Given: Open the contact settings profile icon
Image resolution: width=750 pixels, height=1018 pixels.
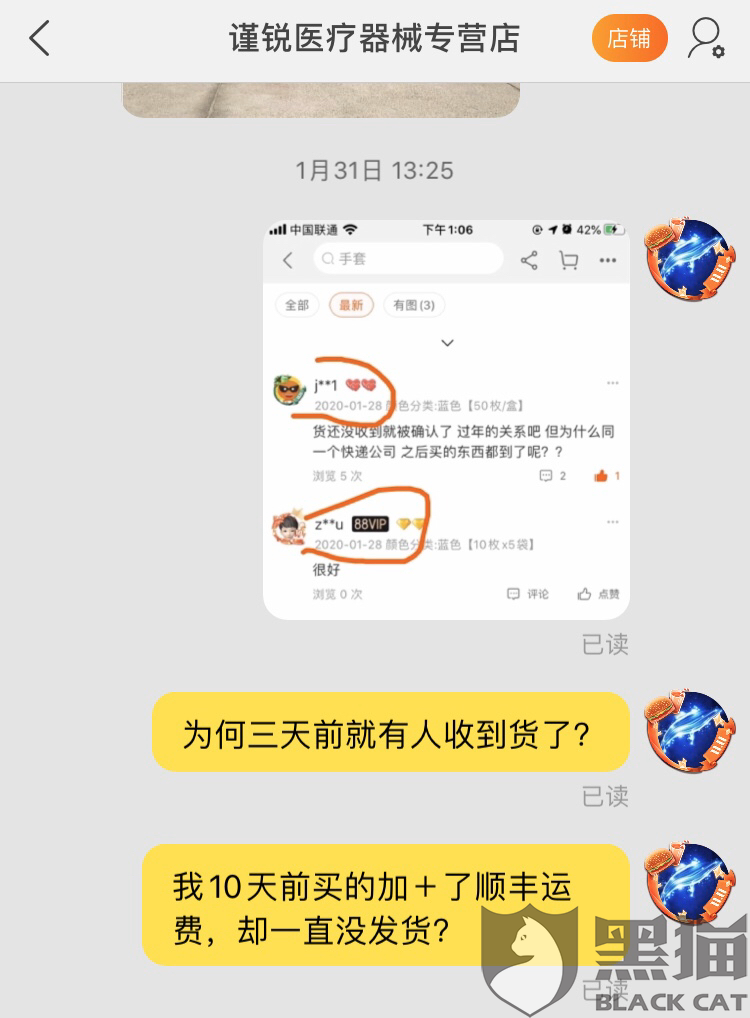Looking at the screenshot, I should (x=705, y=39).
